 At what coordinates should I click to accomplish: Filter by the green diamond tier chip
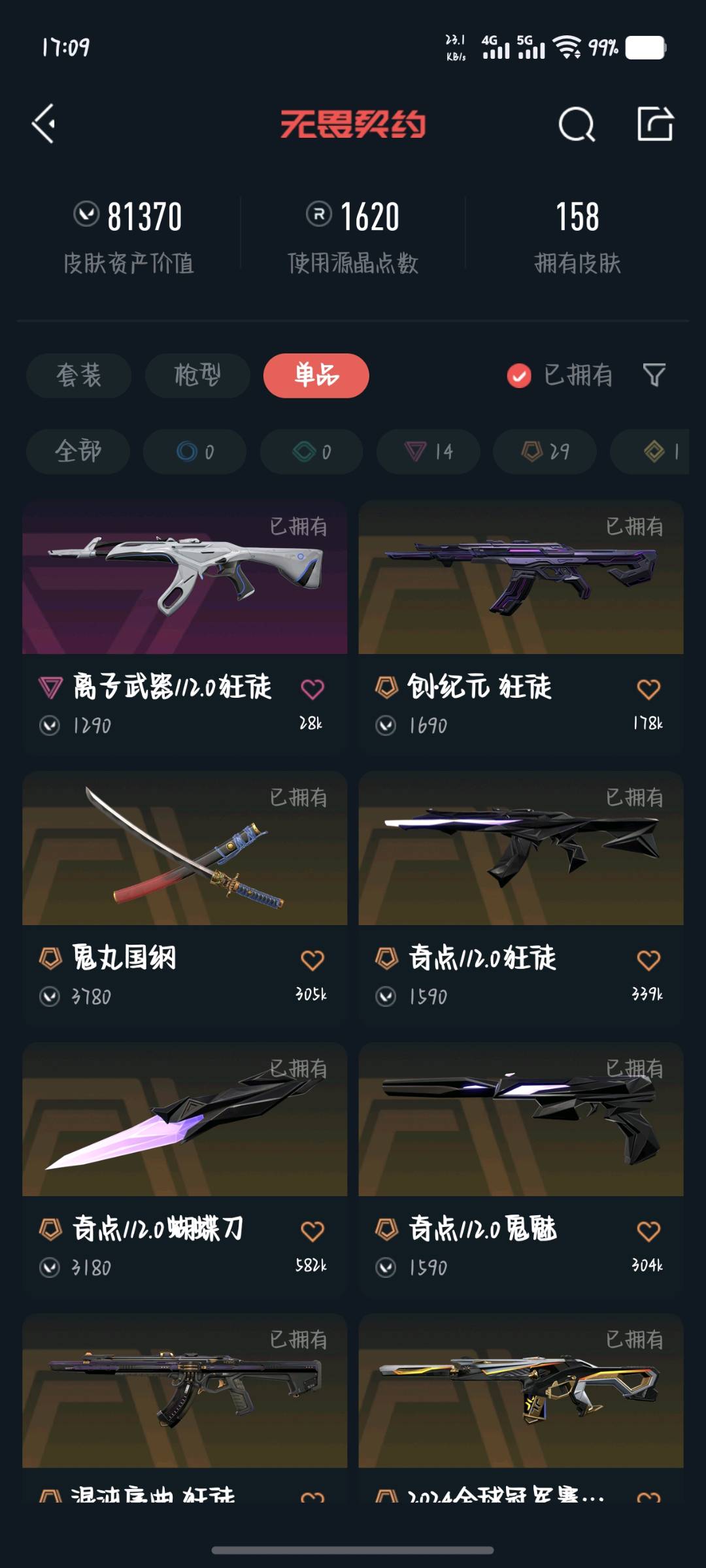click(x=312, y=451)
